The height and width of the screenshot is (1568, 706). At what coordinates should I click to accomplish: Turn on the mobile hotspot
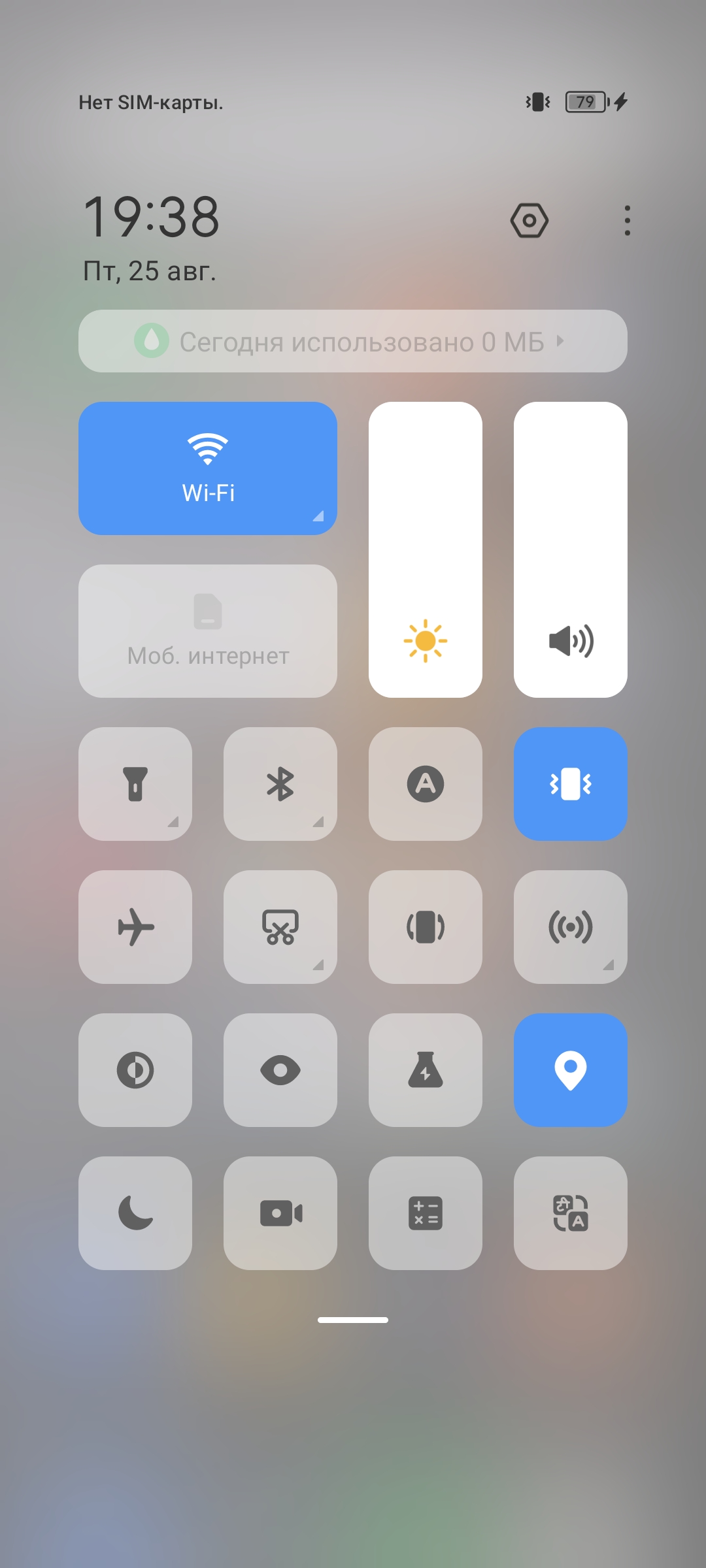tap(571, 927)
